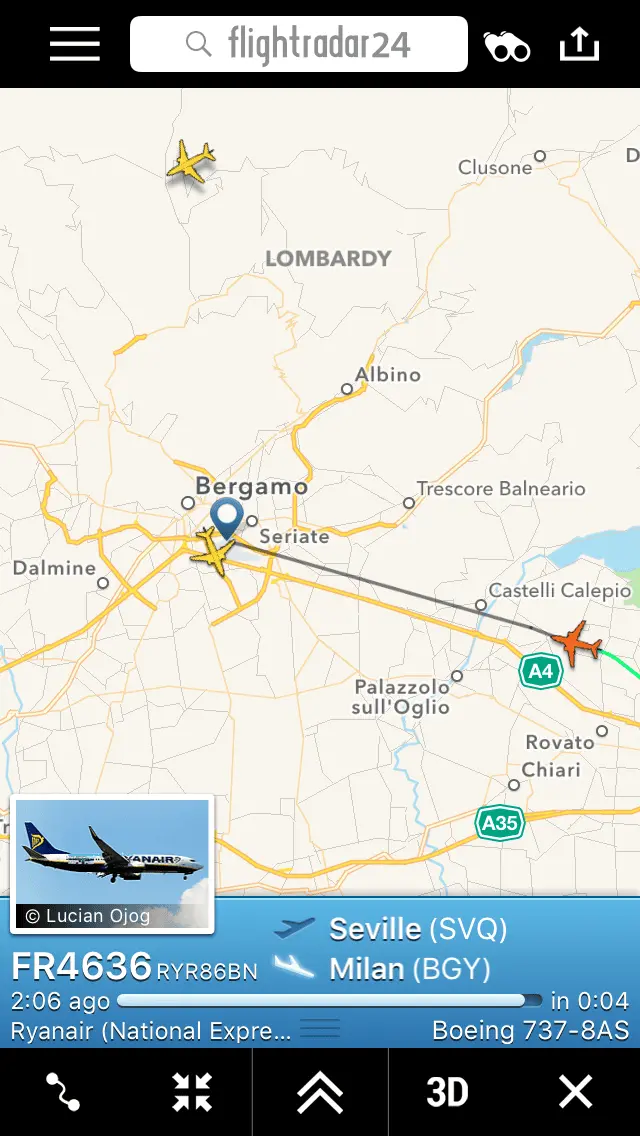
Task: Tap the flightradar24 search field
Action: pos(299,44)
